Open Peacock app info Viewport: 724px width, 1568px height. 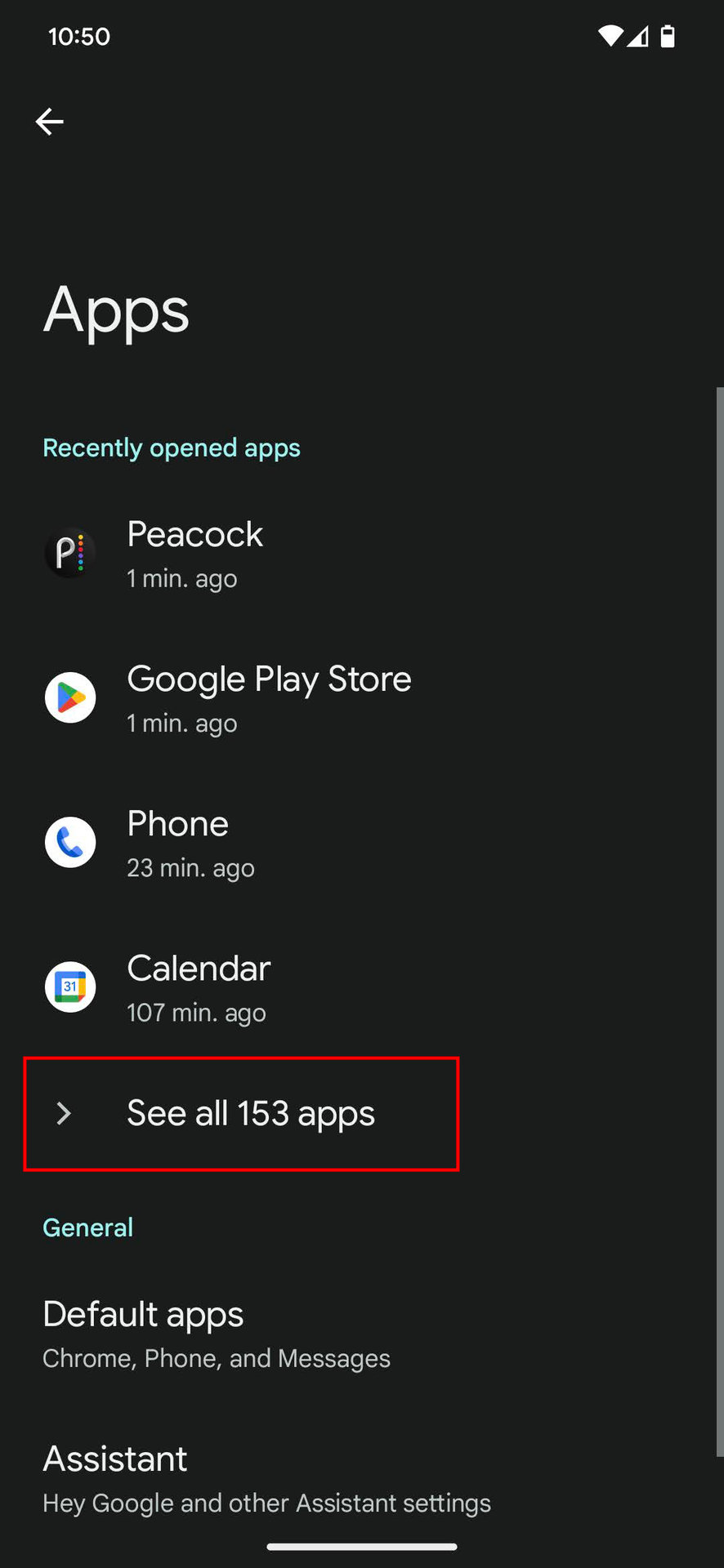pos(362,553)
